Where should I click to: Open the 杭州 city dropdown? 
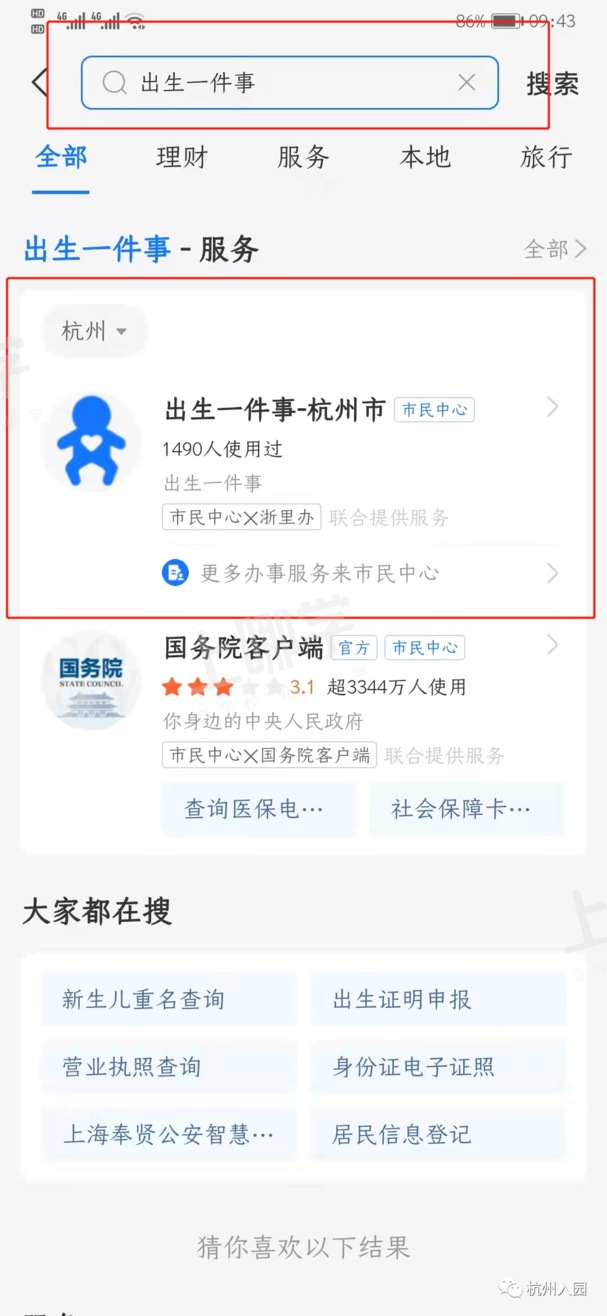[x=94, y=331]
